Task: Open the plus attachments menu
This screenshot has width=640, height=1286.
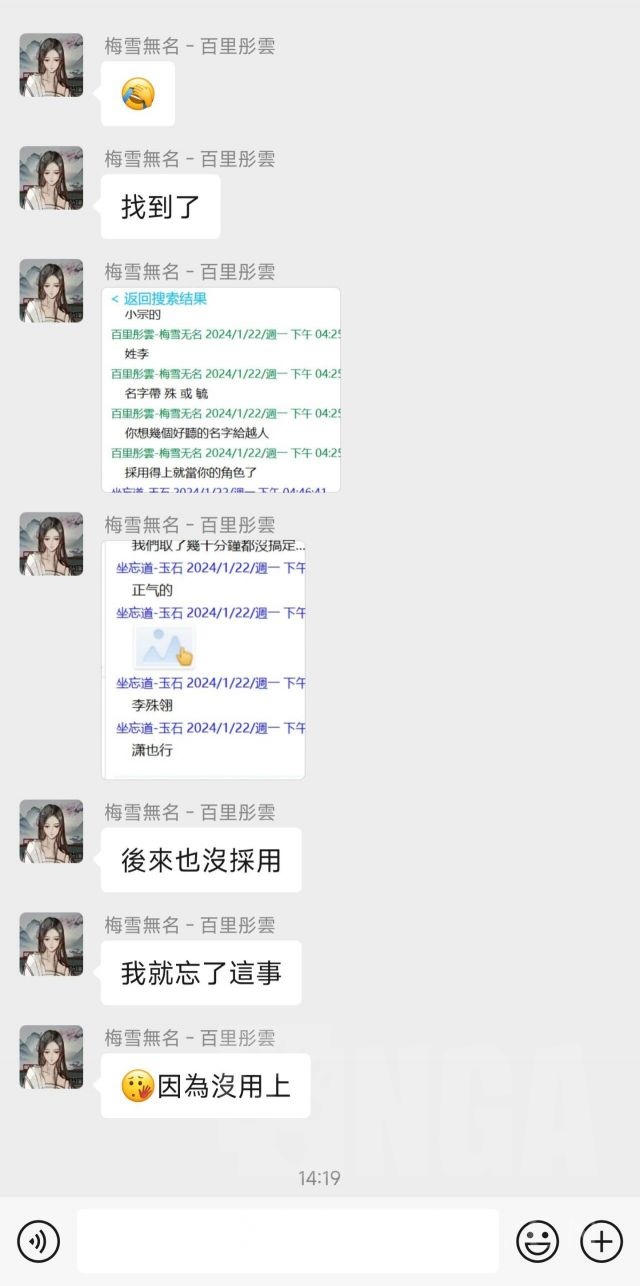Action: tap(601, 1242)
